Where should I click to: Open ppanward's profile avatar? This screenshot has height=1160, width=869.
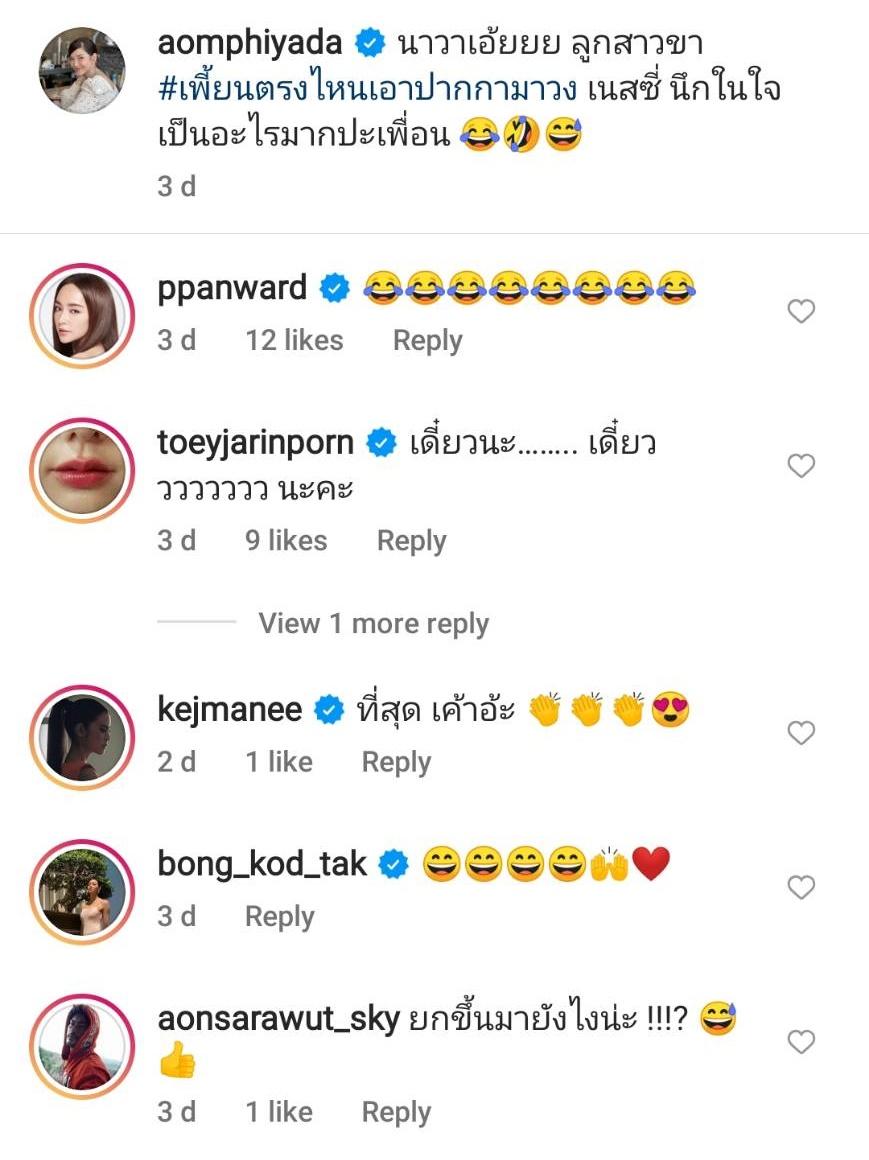(x=82, y=313)
